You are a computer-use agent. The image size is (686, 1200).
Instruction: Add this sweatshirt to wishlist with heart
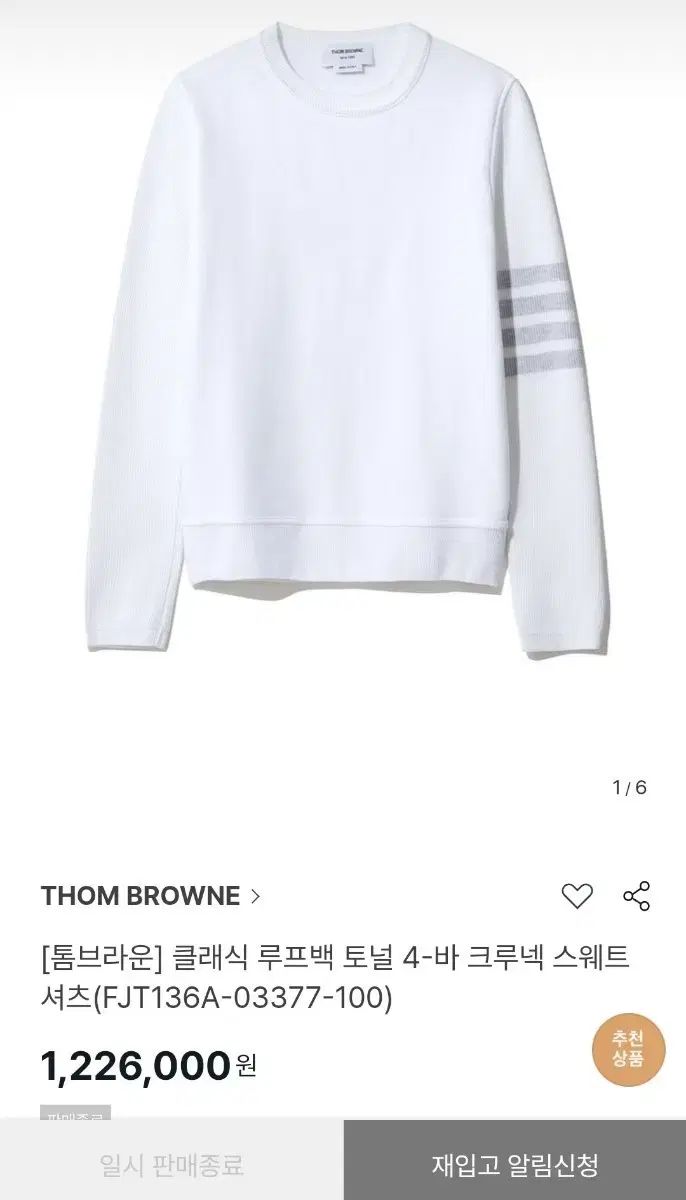coord(577,896)
